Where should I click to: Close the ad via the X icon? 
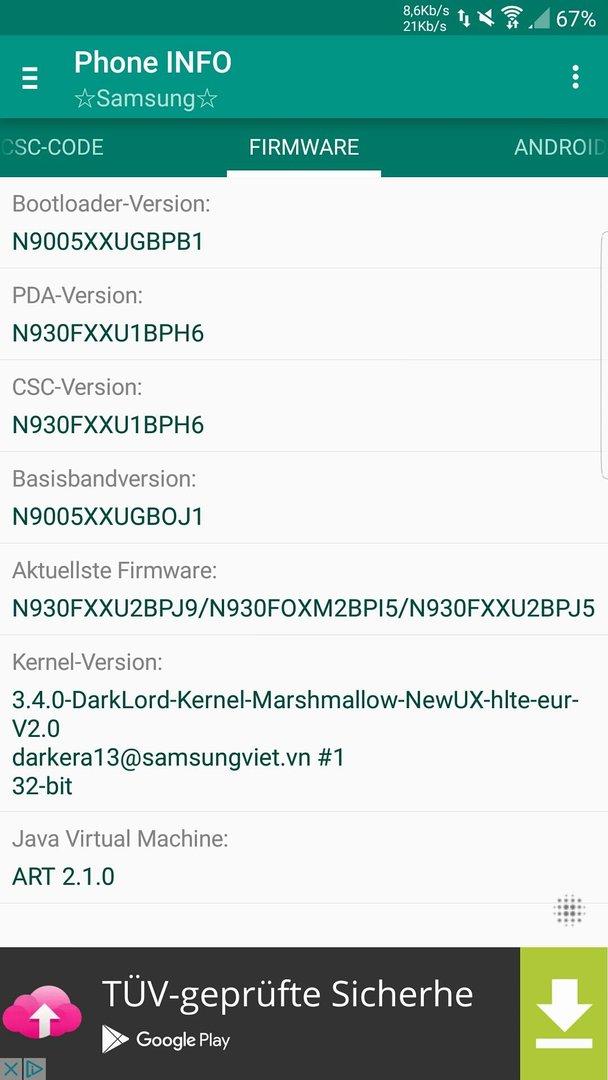pyautogui.click(x=11, y=1069)
